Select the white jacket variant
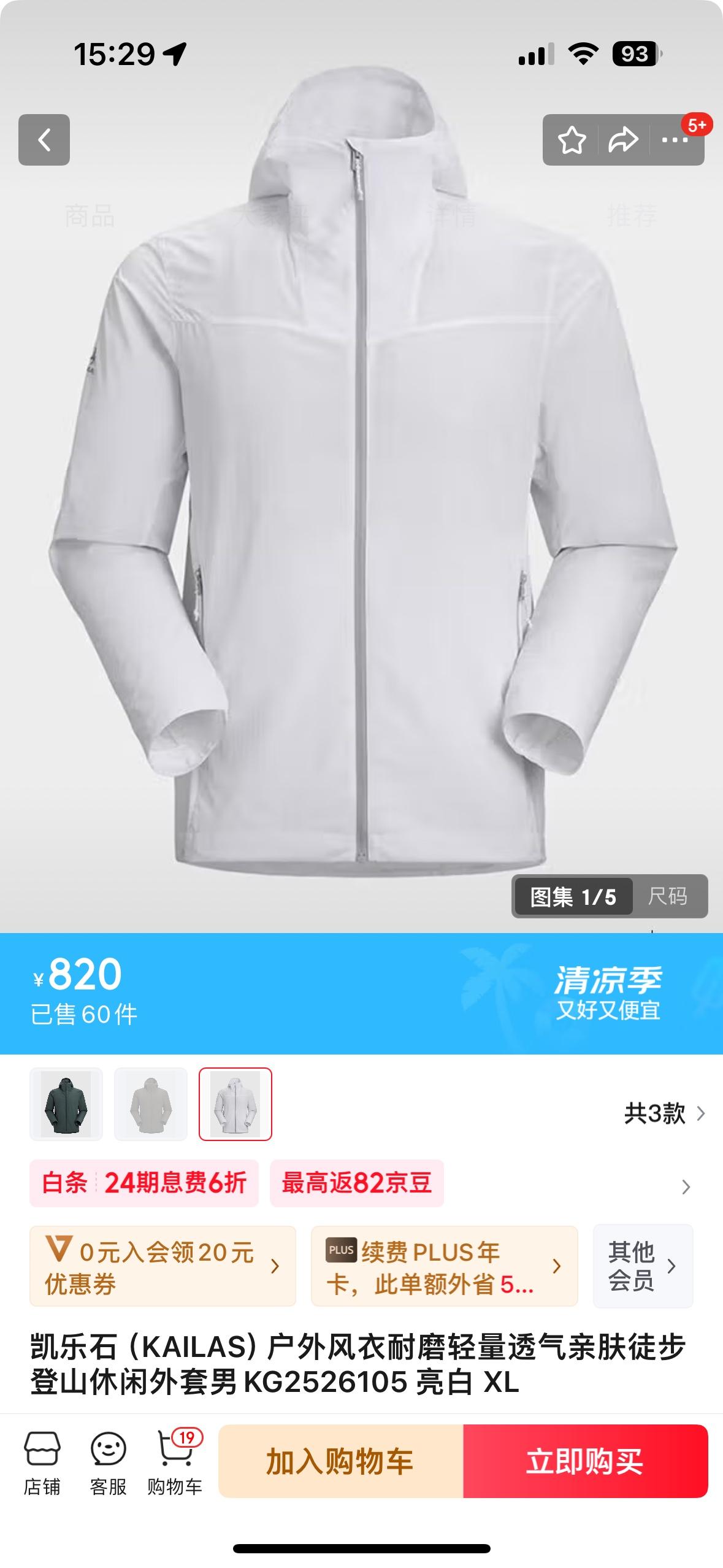 pyautogui.click(x=235, y=1104)
